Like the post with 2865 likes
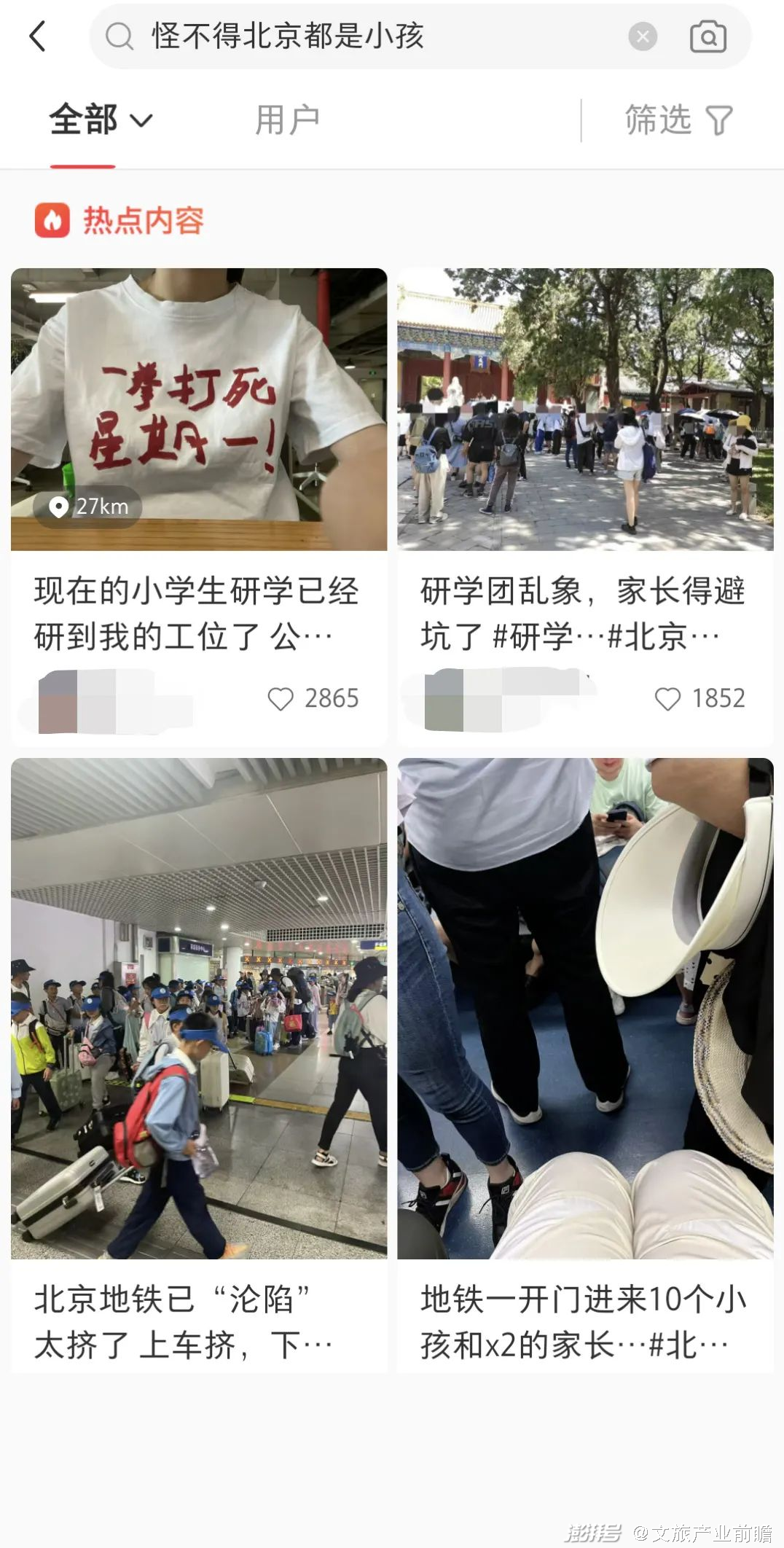This screenshot has width=784, height=1548. (281, 699)
